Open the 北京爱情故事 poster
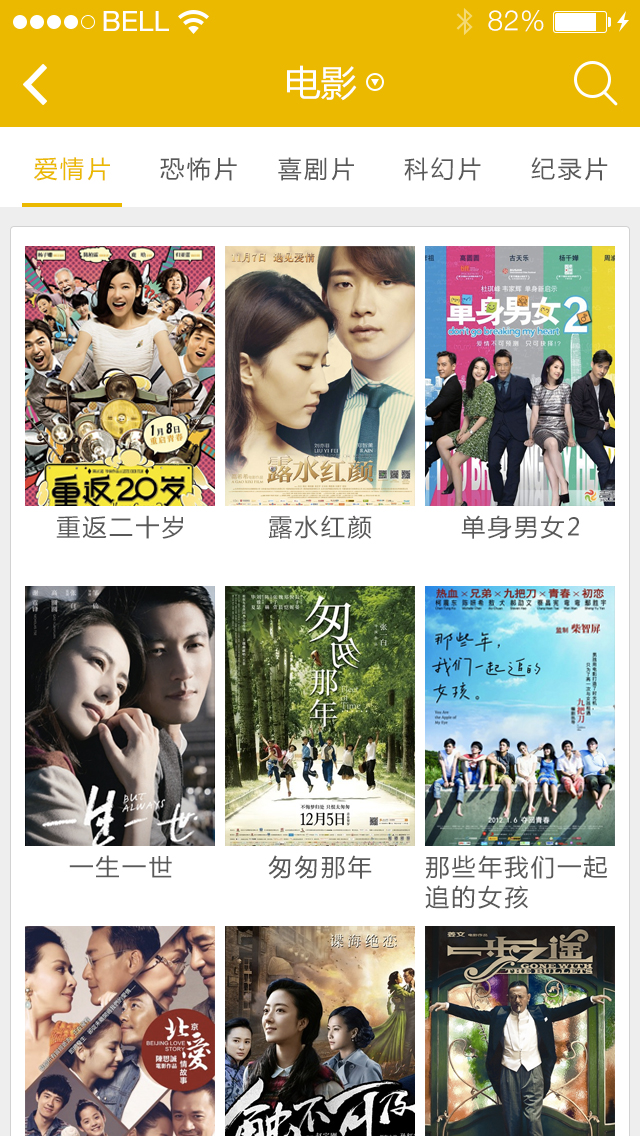This screenshot has width=640, height=1136. tap(120, 1030)
